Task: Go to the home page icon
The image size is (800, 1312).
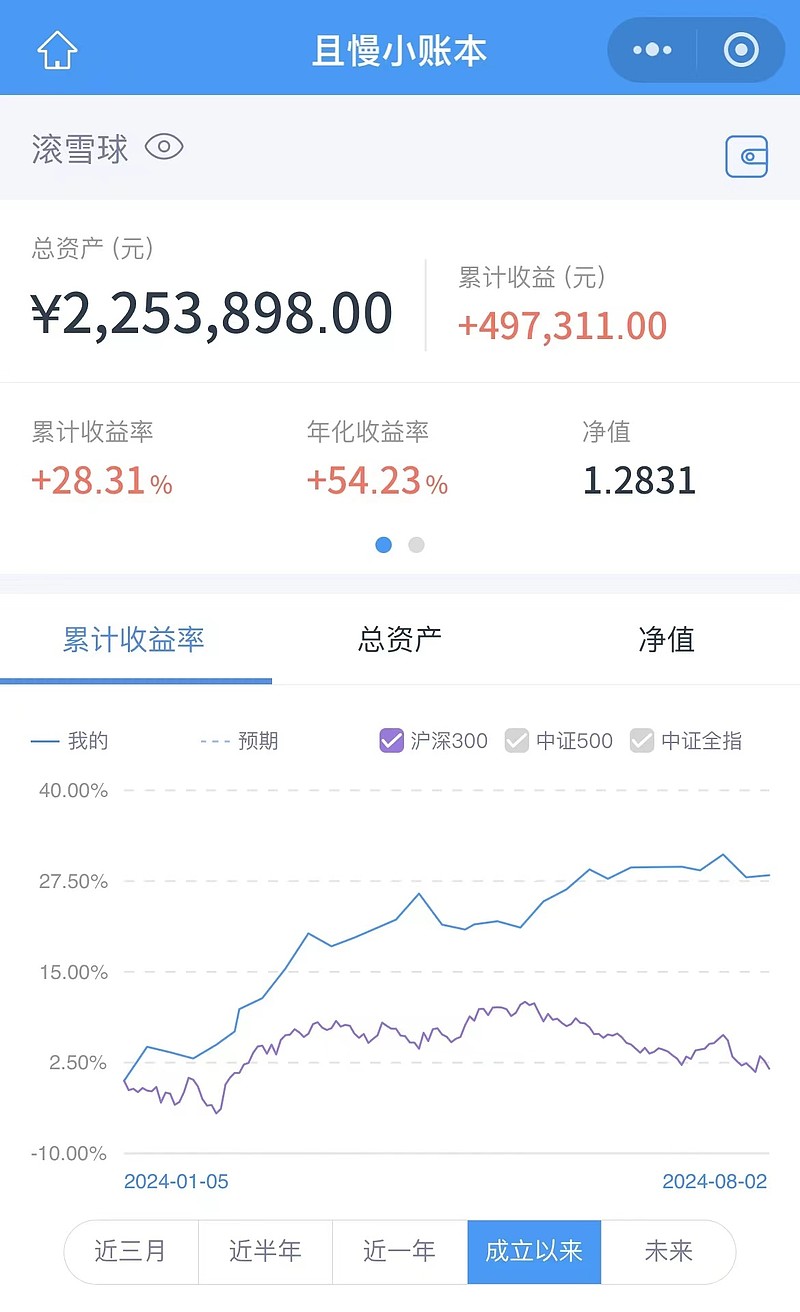Action: [57, 50]
